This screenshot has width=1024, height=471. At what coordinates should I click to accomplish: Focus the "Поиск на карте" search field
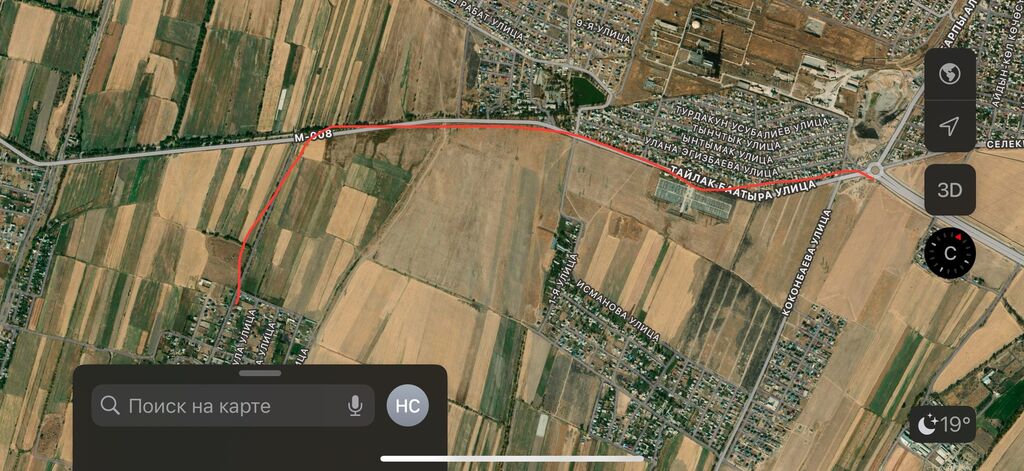point(220,406)
